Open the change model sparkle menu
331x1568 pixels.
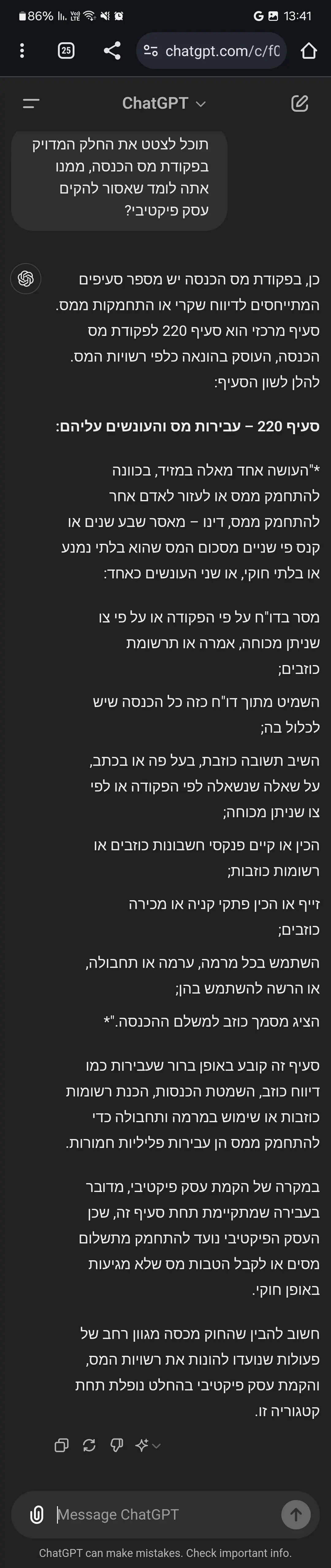[x=147, y=1445]
